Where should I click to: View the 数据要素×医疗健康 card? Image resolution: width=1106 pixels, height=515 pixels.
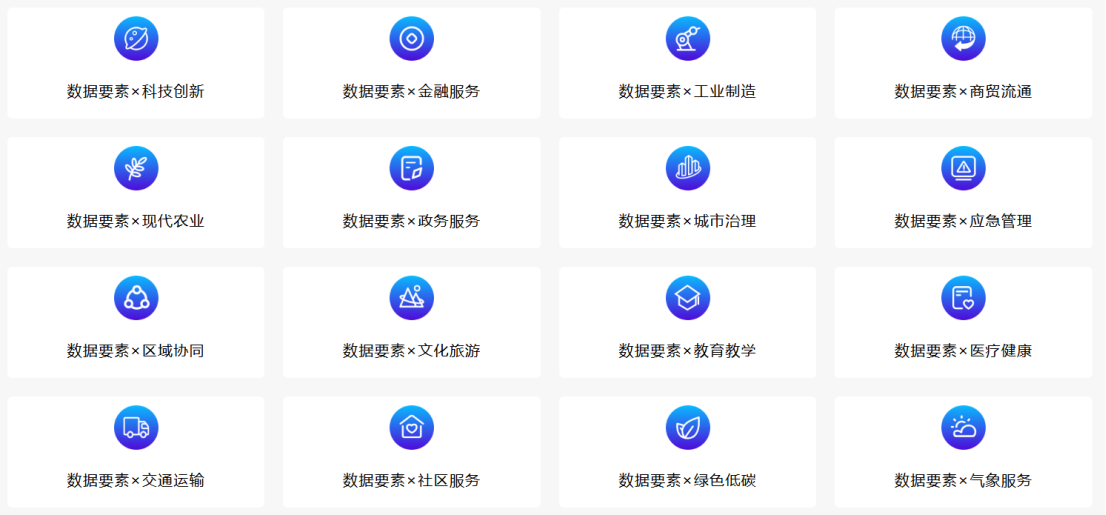click(x=963, y=322)
